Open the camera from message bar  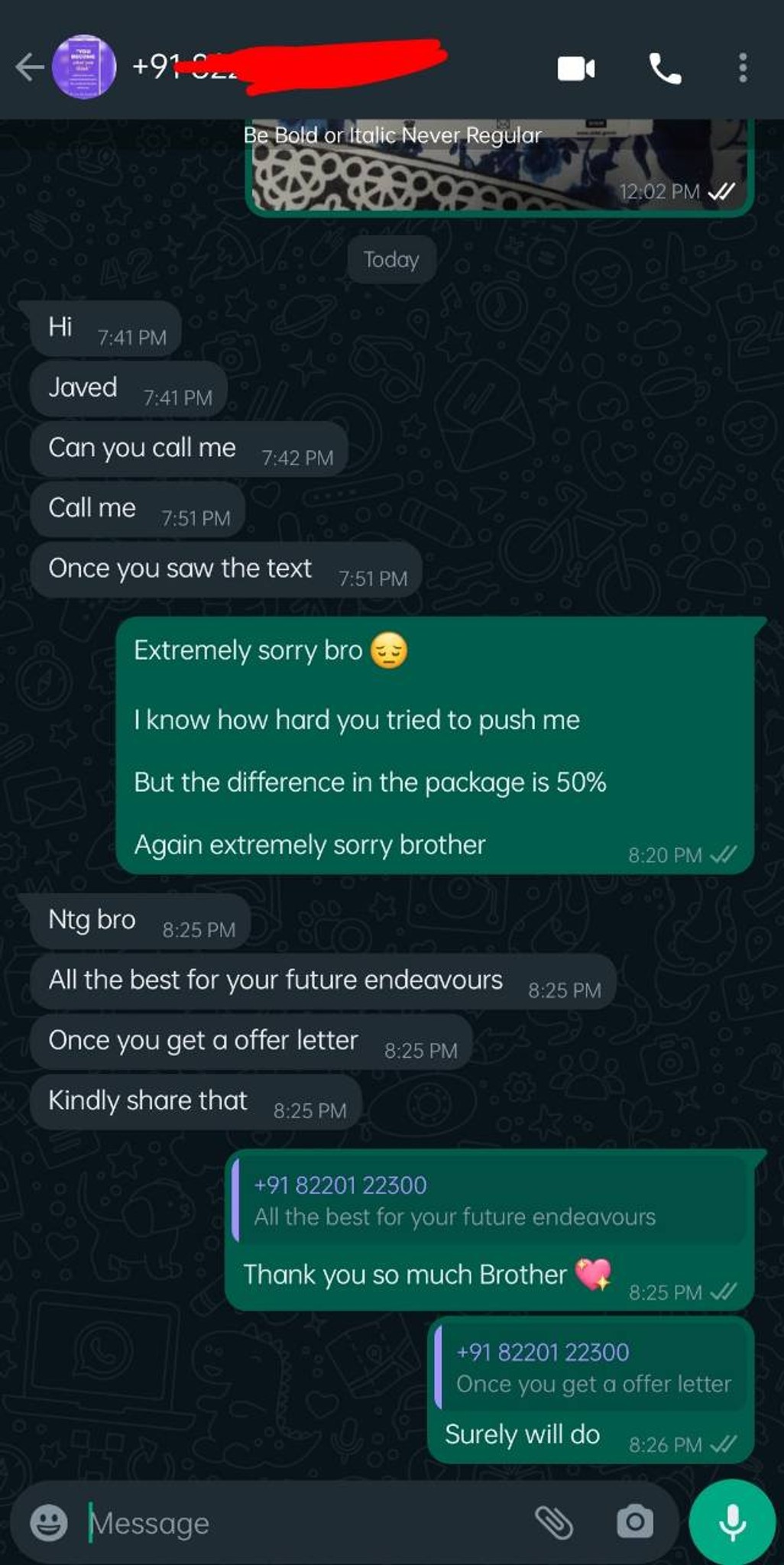point(635,1522)
